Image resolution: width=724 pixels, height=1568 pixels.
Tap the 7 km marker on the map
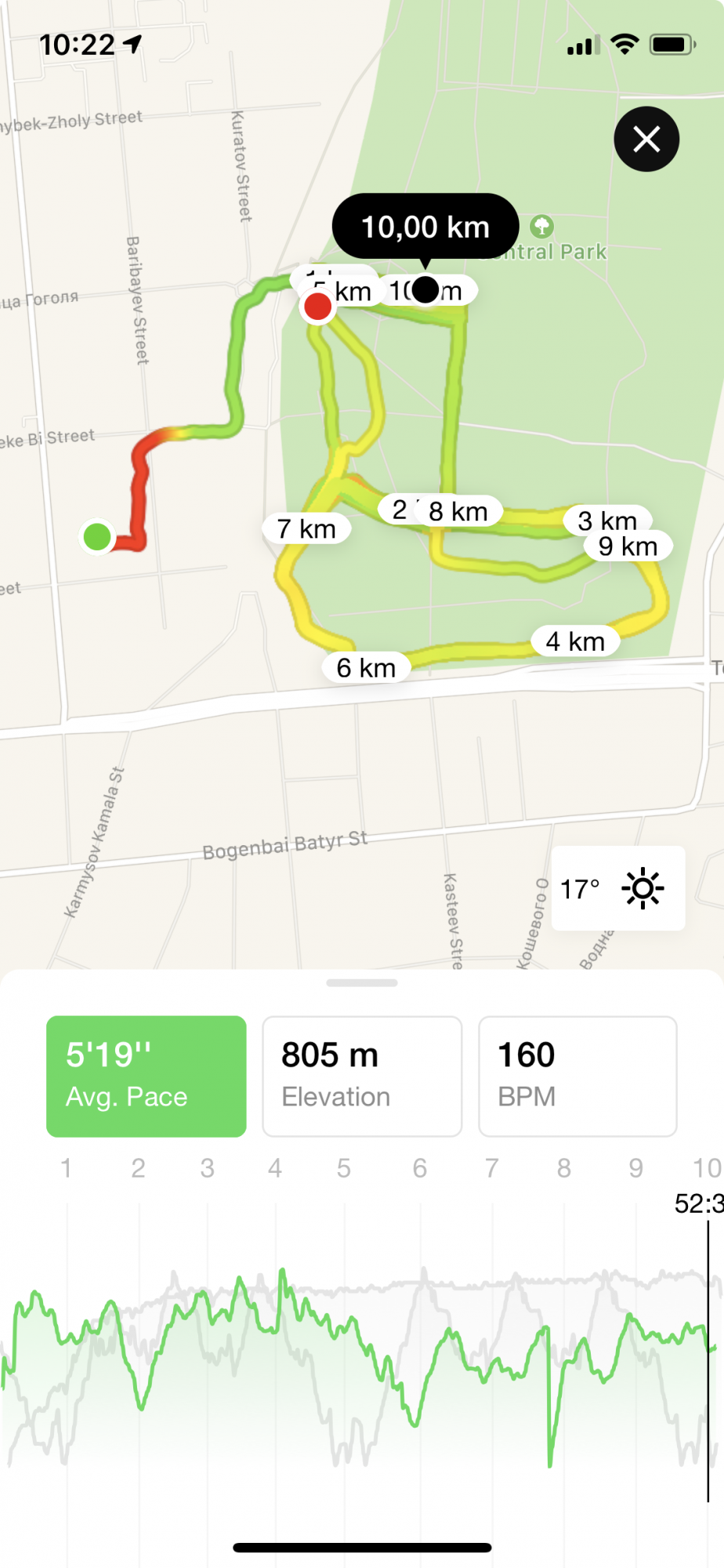coord(306,529)
